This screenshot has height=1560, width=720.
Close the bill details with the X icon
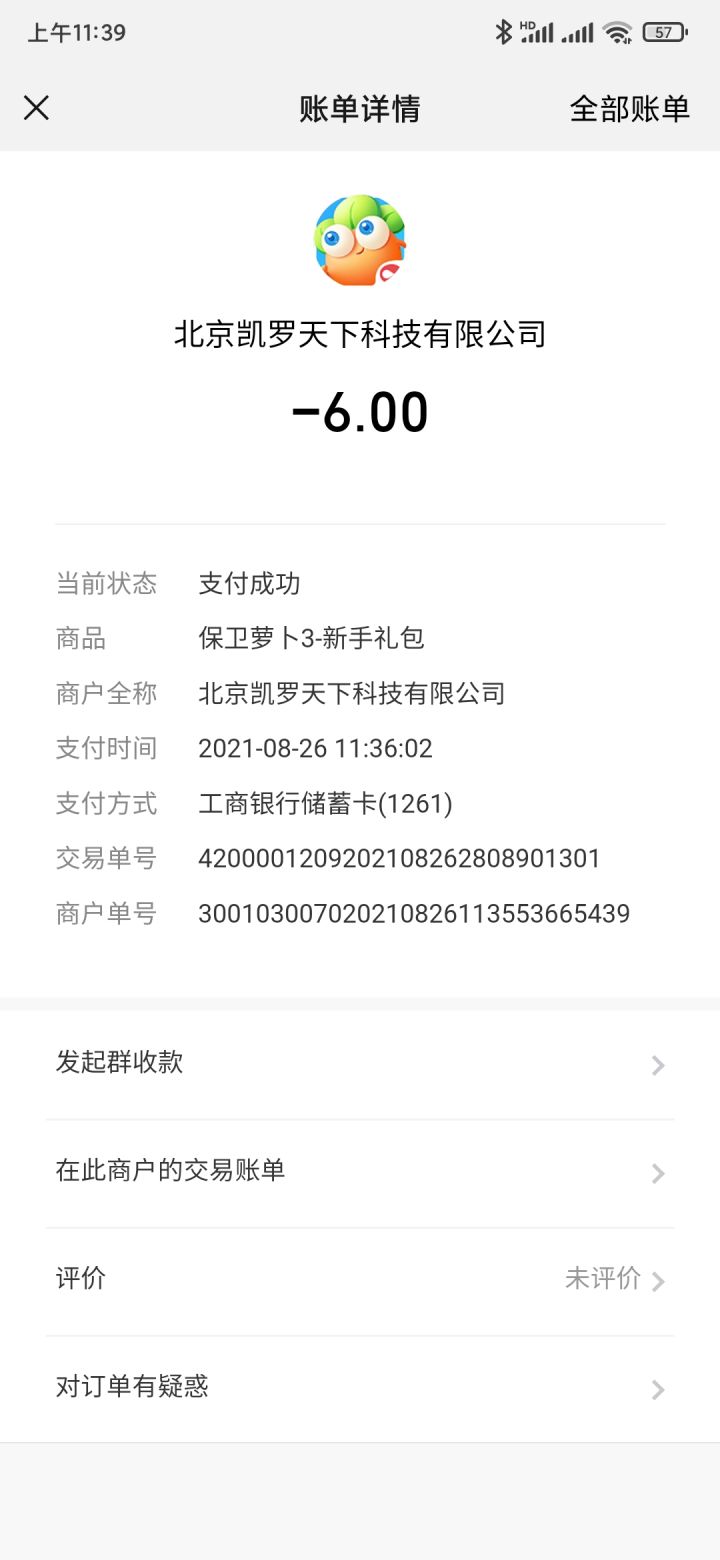click(x=38, y=108)
